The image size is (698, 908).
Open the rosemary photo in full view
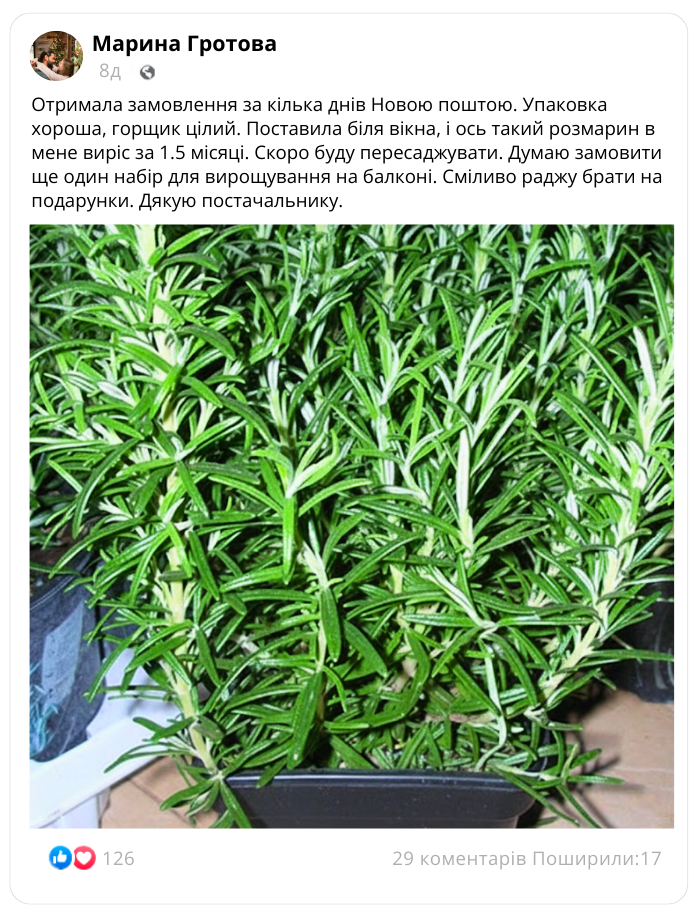click(x=351, y=526)
